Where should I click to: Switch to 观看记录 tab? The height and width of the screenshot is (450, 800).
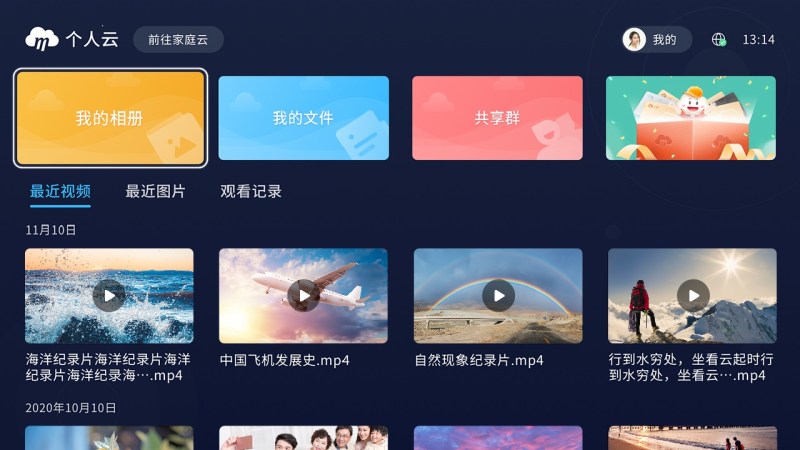pos(251,191)
